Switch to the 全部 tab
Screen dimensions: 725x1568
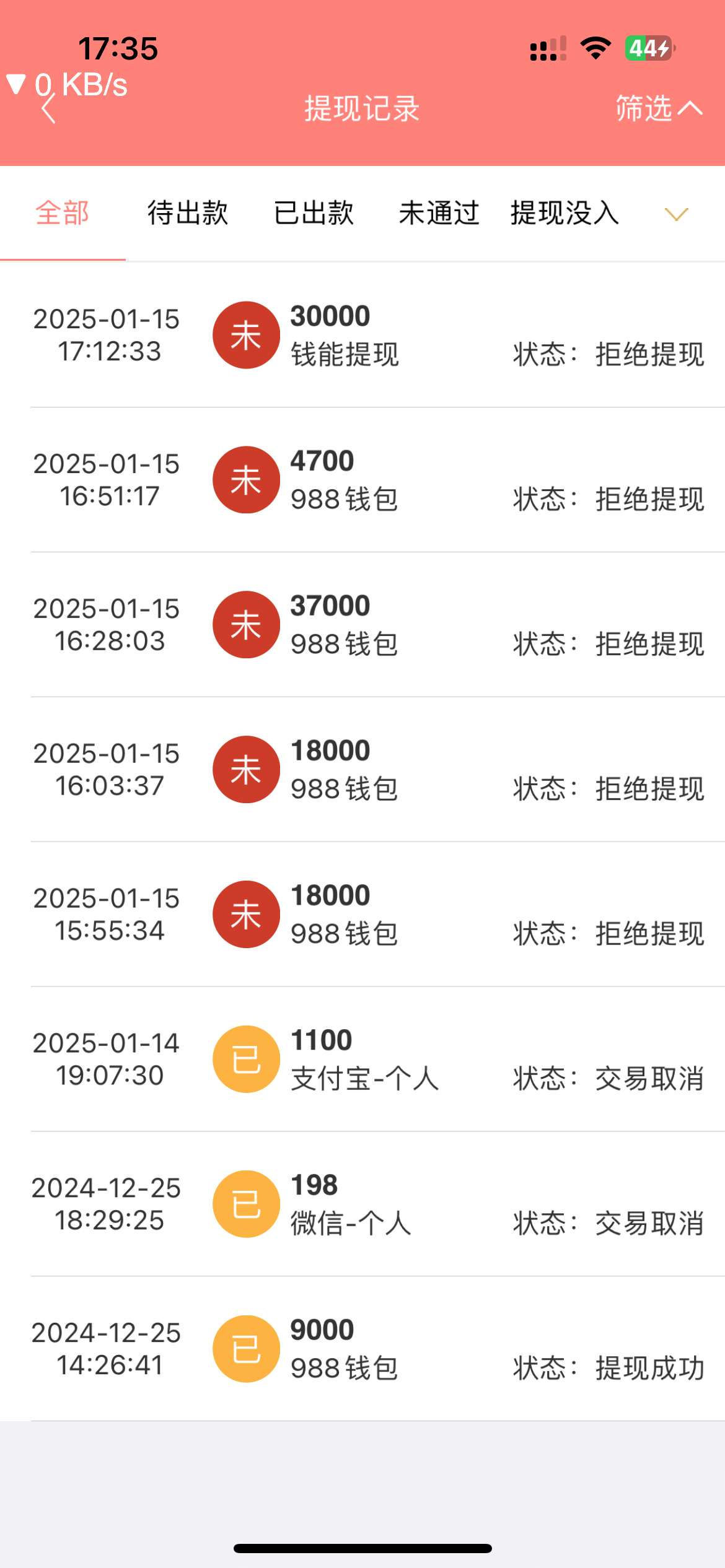[x=63, y=214]
